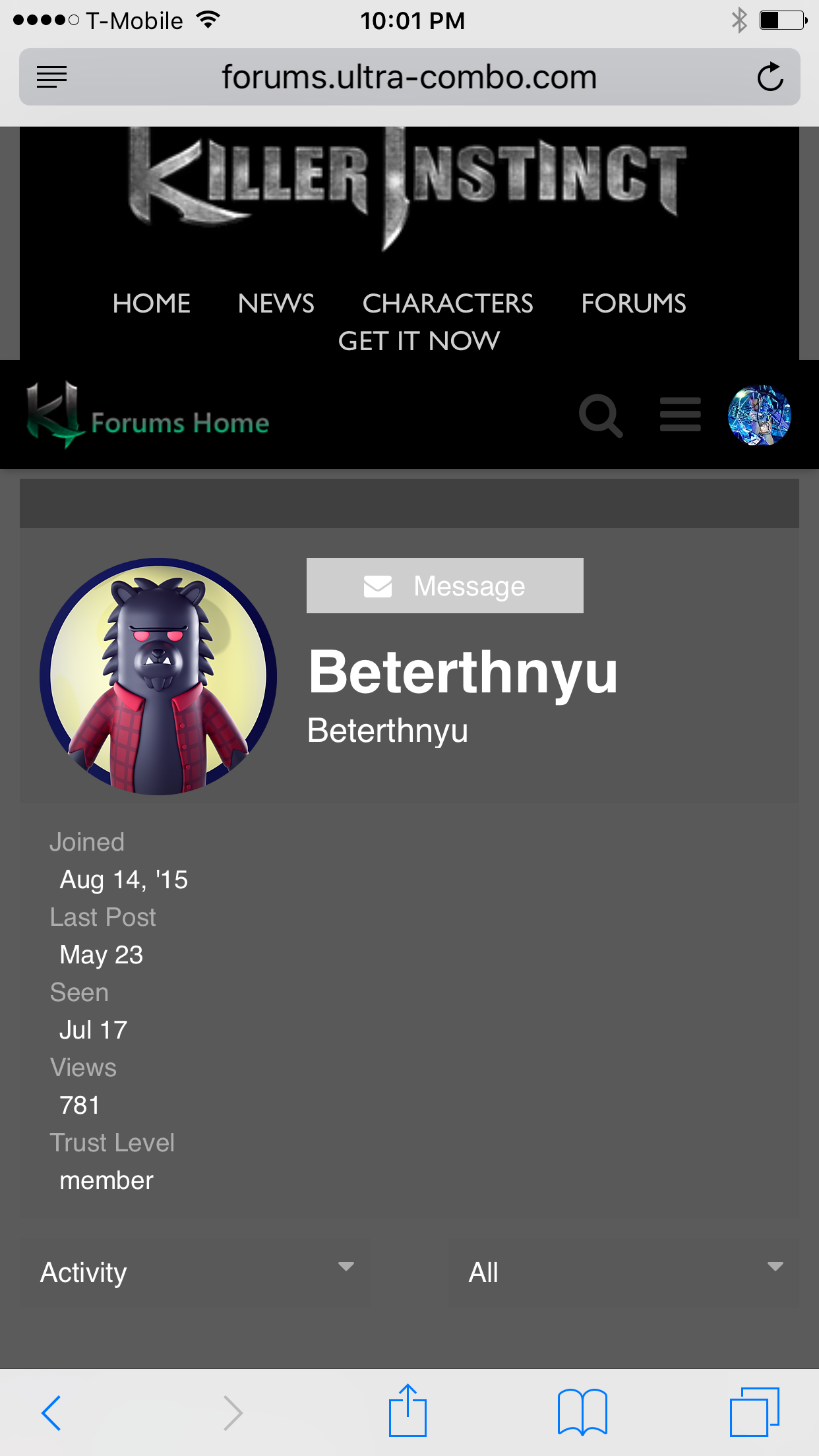819x1456 pixels.
Task: Reload the page
Action: (770, 77)
